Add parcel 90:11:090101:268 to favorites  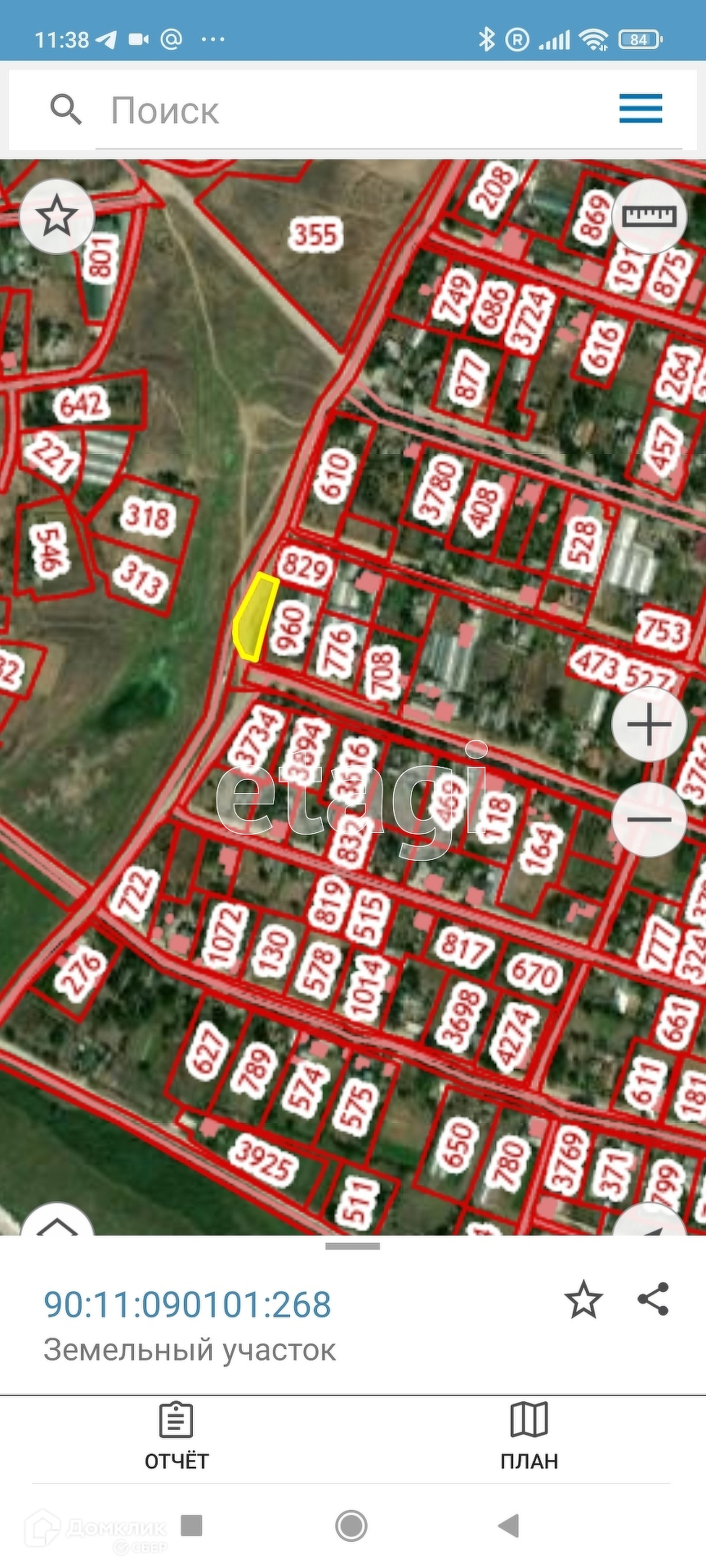point(583,1300)
